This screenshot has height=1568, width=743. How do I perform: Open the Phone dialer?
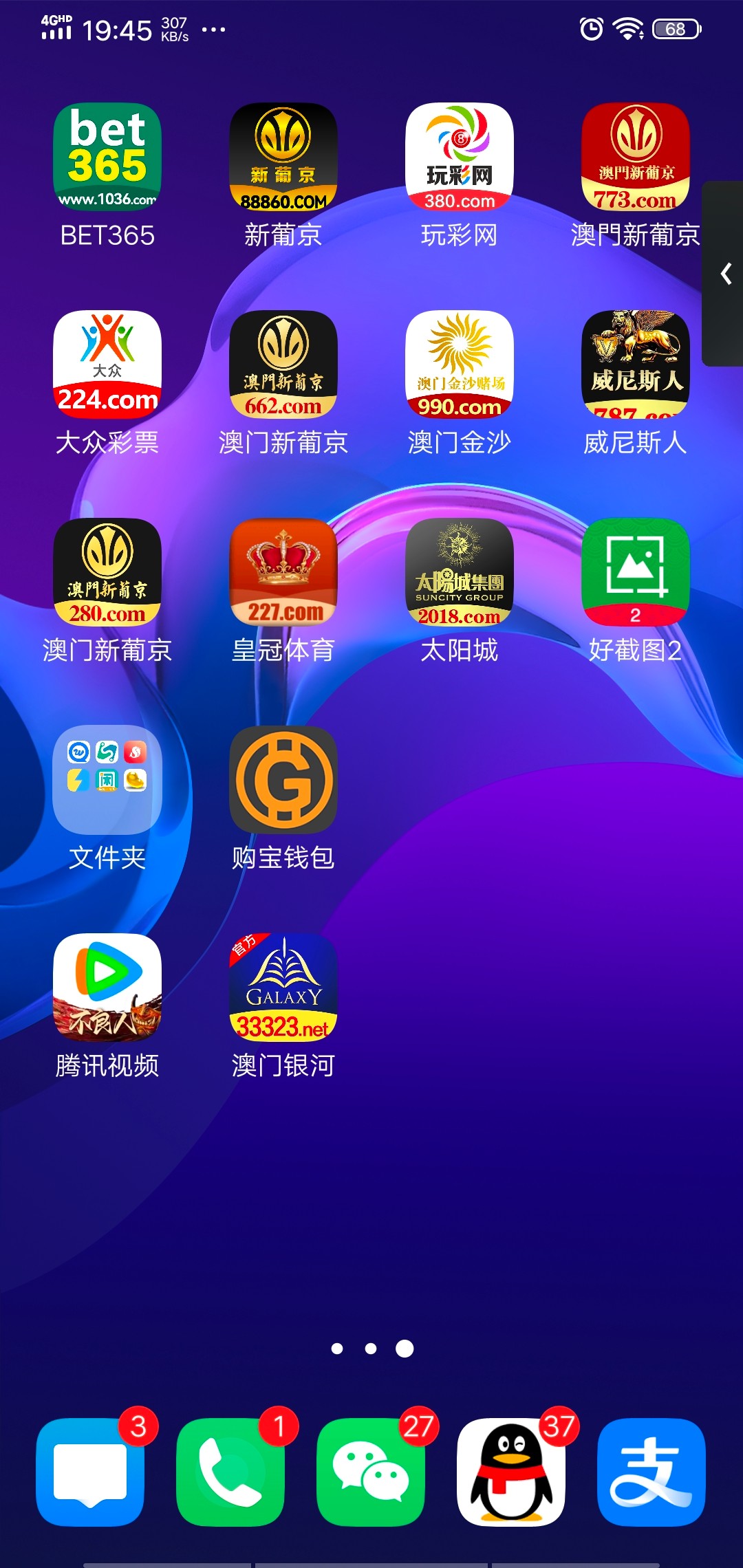(230, 1472)
